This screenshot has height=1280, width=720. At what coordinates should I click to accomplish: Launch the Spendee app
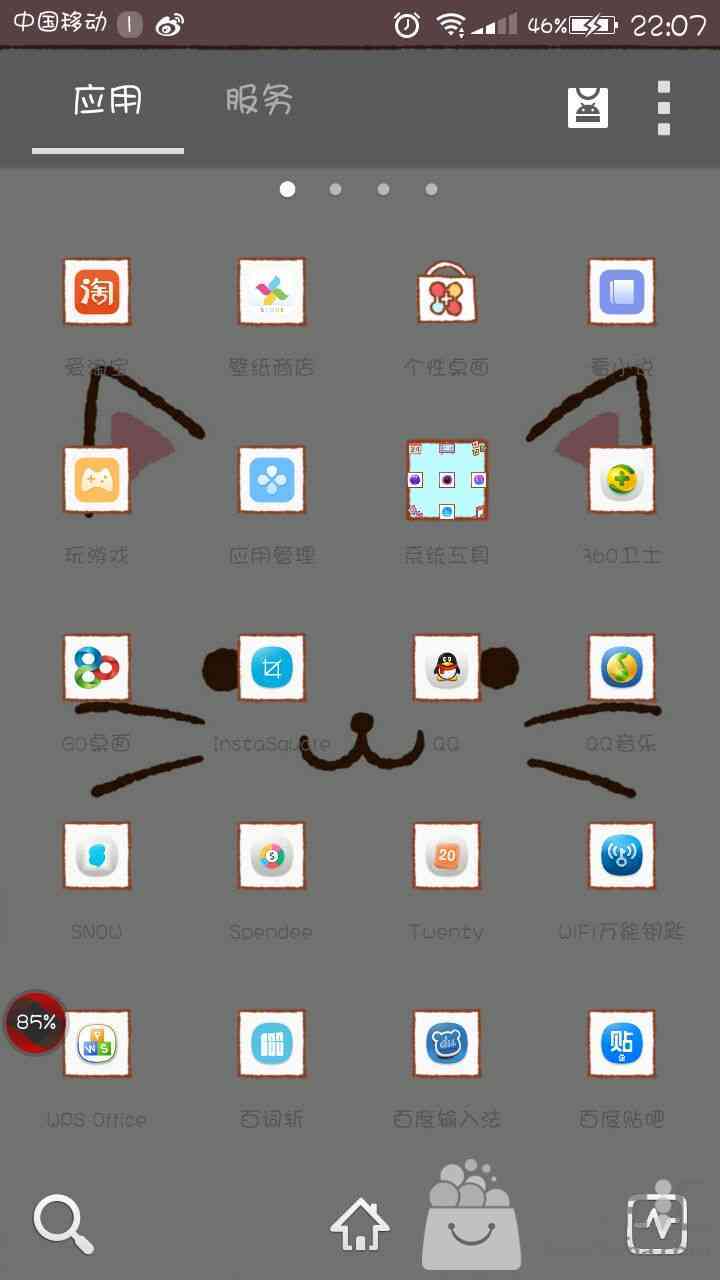click(271, 855)
